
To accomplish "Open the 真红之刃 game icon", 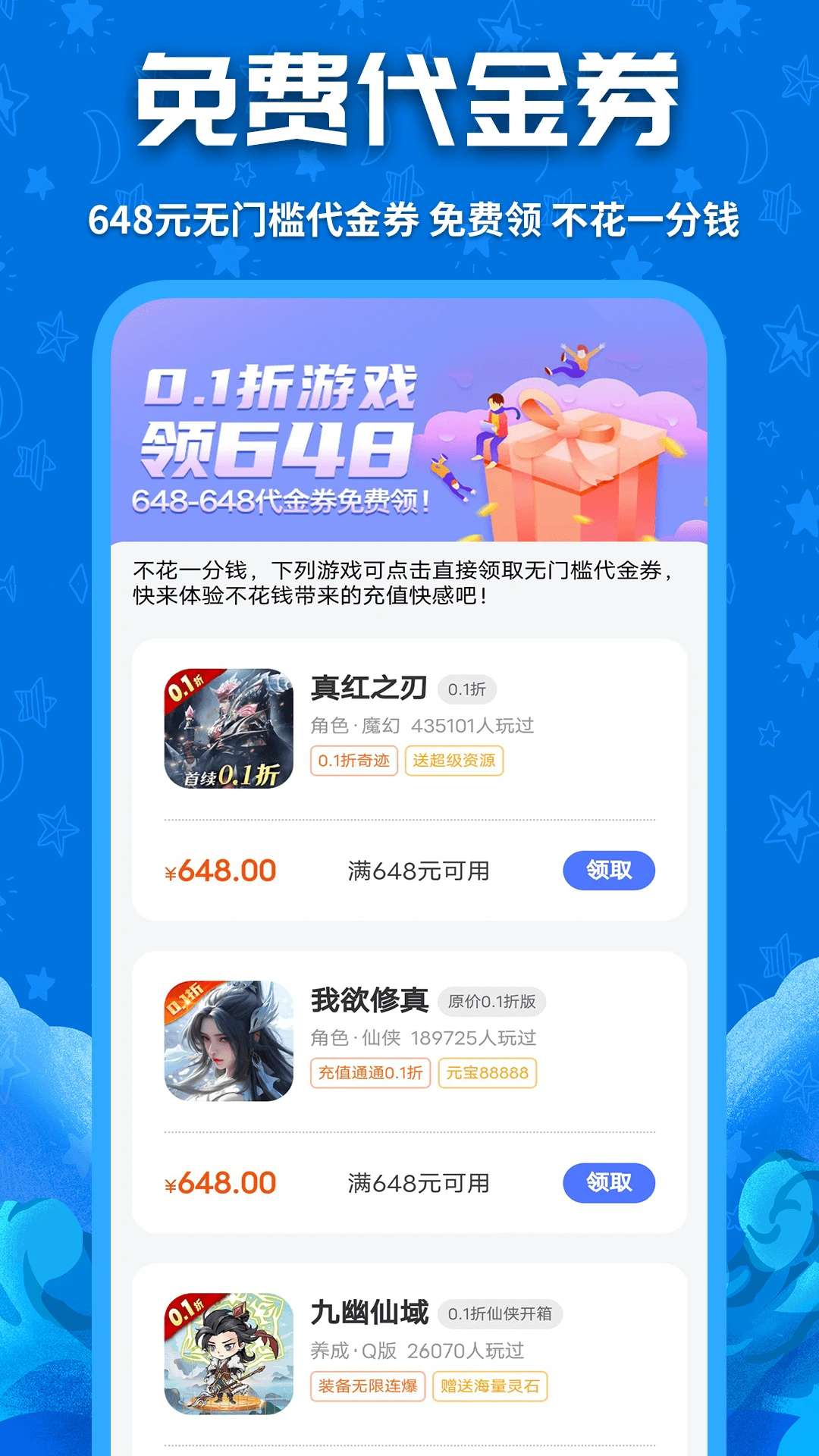I will pyautogui.click(x=227, y=728).
